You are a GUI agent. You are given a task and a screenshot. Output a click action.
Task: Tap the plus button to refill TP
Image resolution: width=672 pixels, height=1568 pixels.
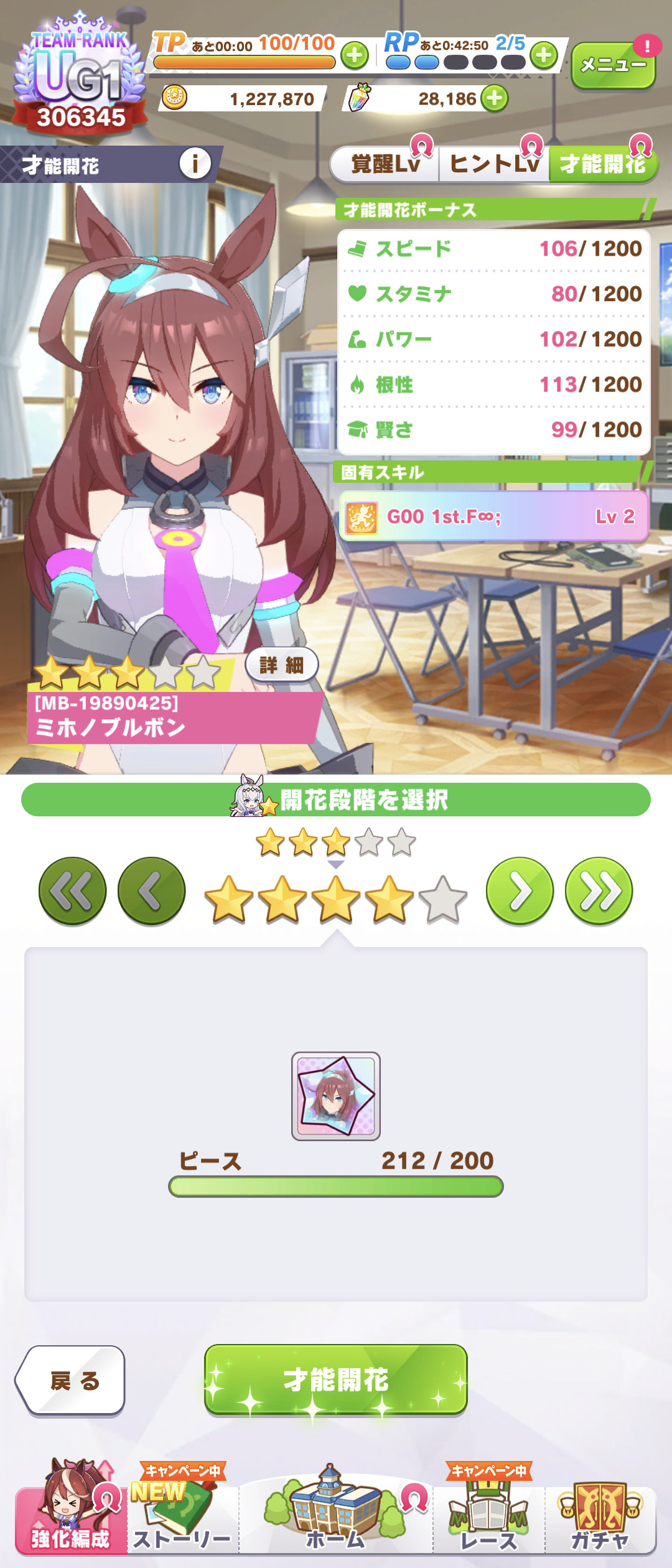click(355, 56)
